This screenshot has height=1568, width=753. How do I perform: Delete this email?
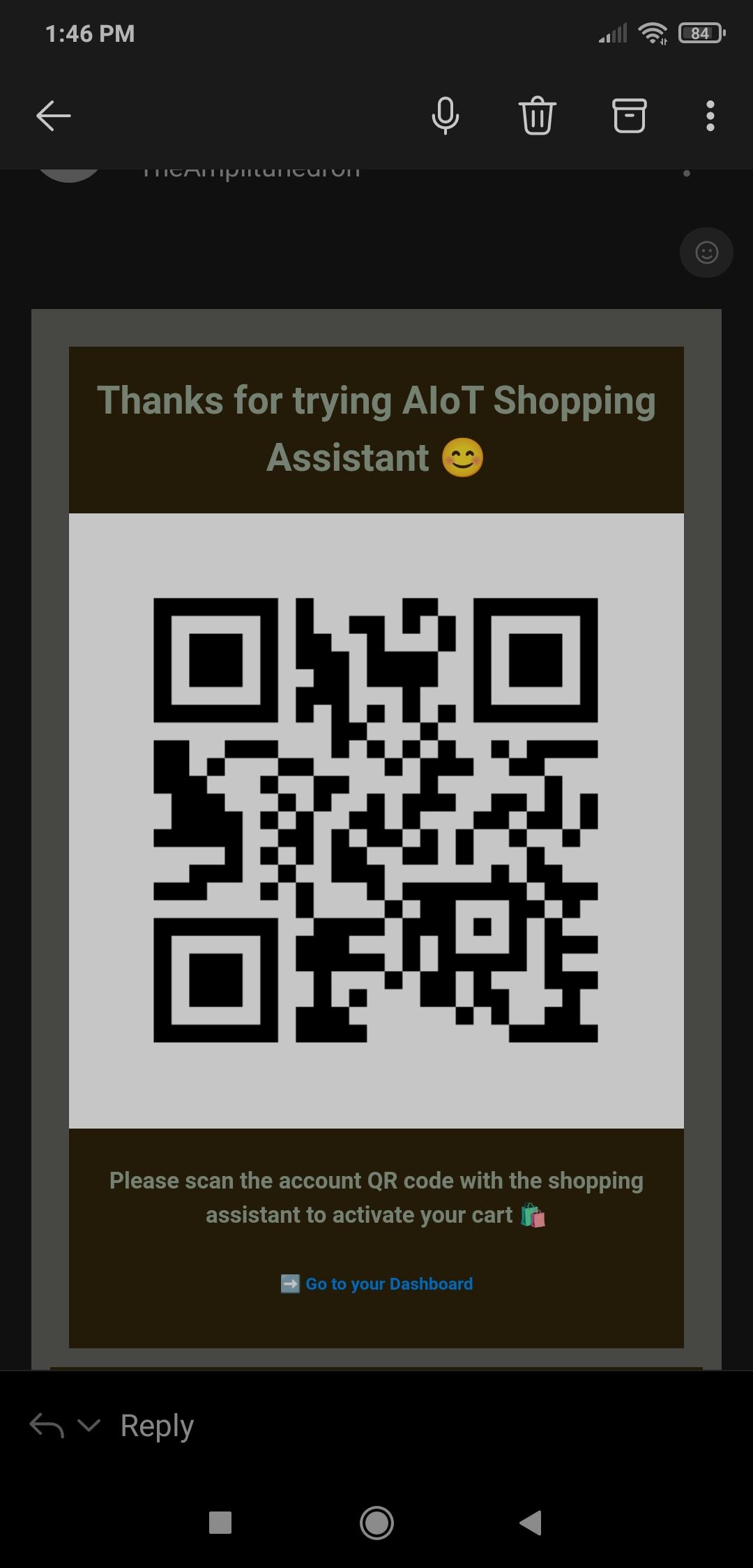537,116
